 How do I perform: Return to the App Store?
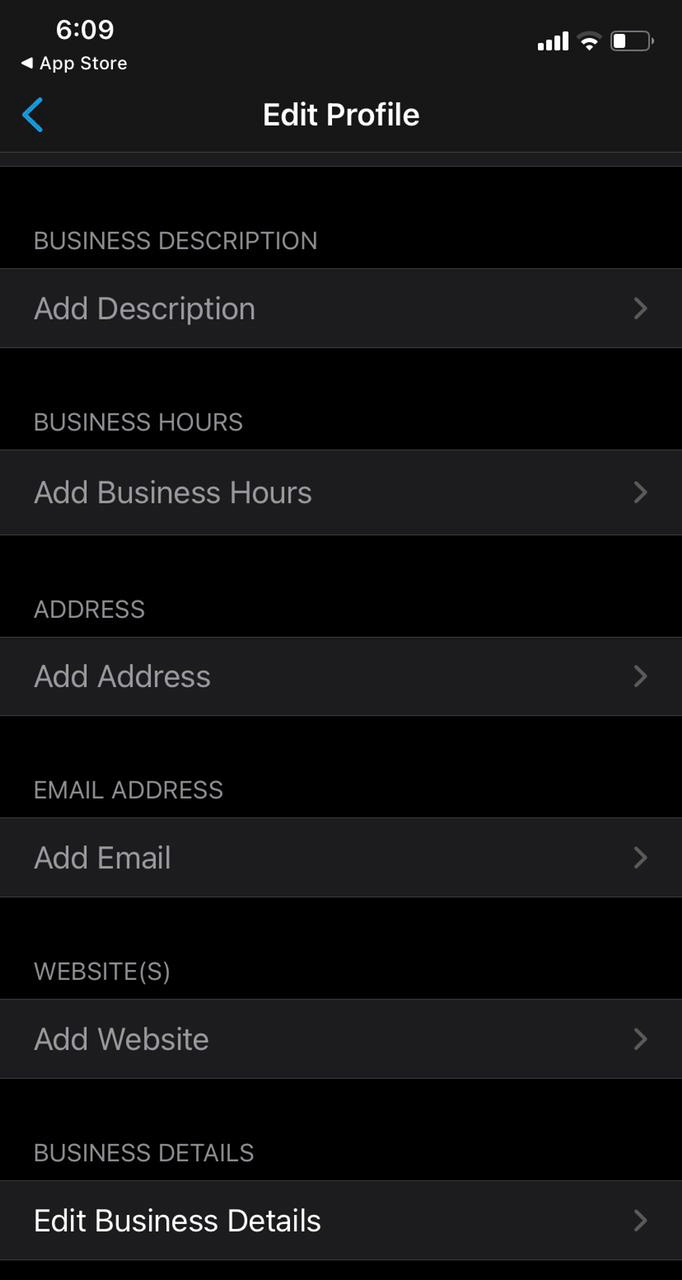74,63
